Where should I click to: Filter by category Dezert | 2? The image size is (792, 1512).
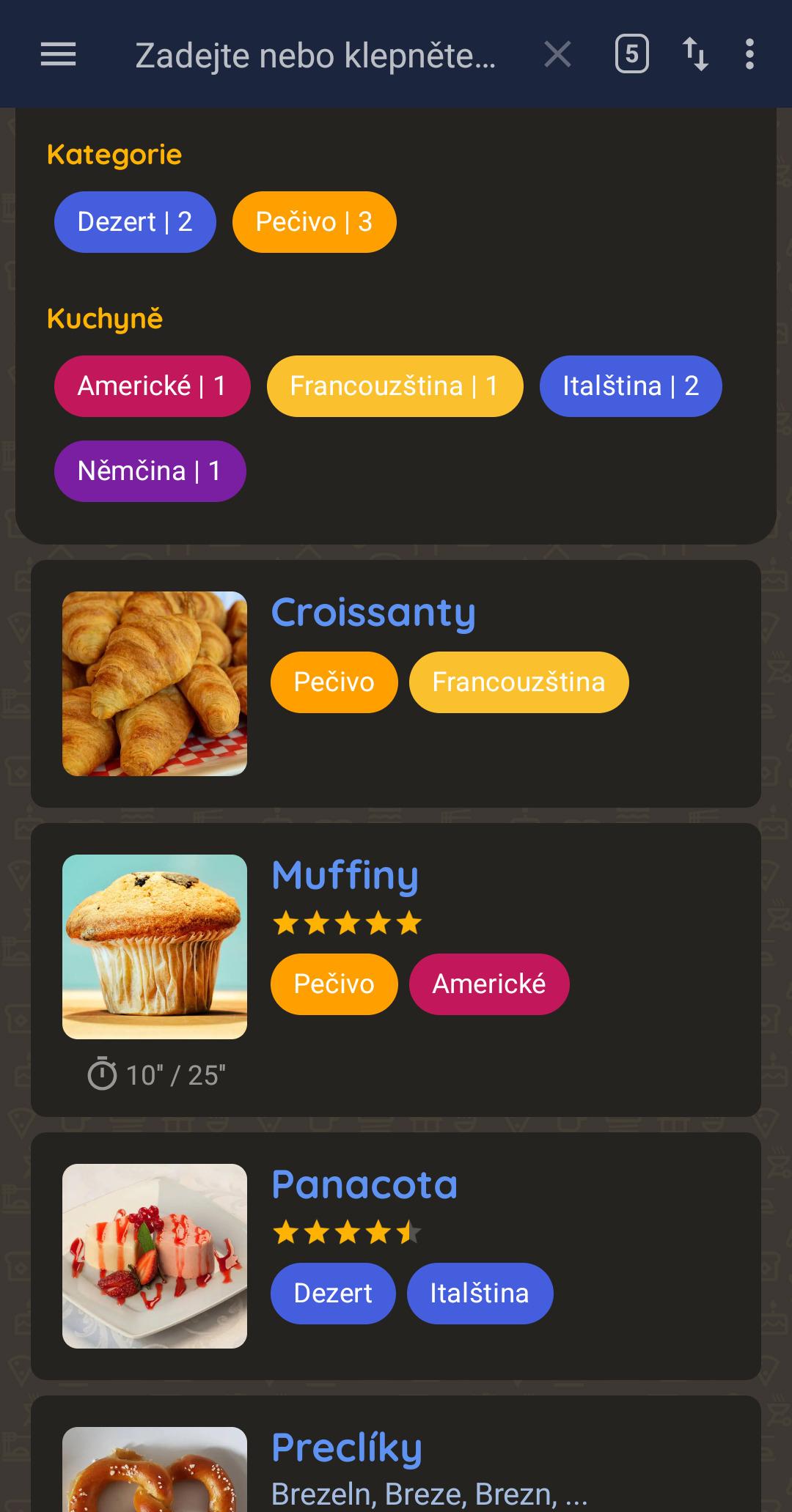pyautogui.click(x=135, y=222)
